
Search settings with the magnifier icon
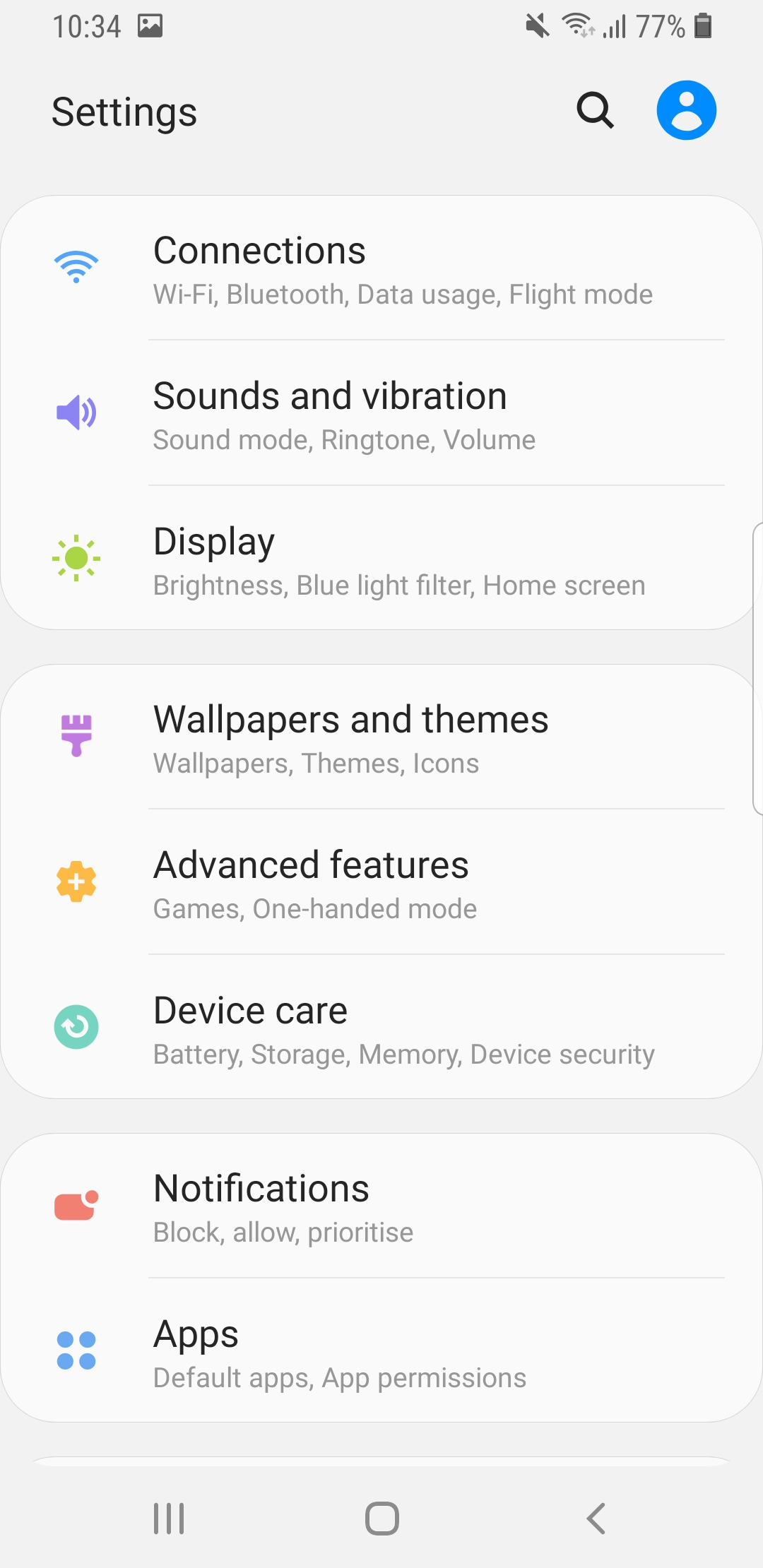point(595,111)
